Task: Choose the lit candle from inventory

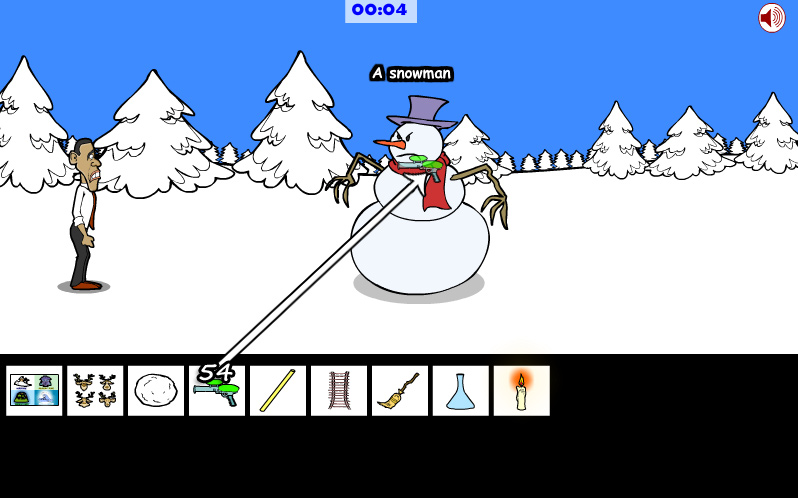Action: tap(522, 390)
